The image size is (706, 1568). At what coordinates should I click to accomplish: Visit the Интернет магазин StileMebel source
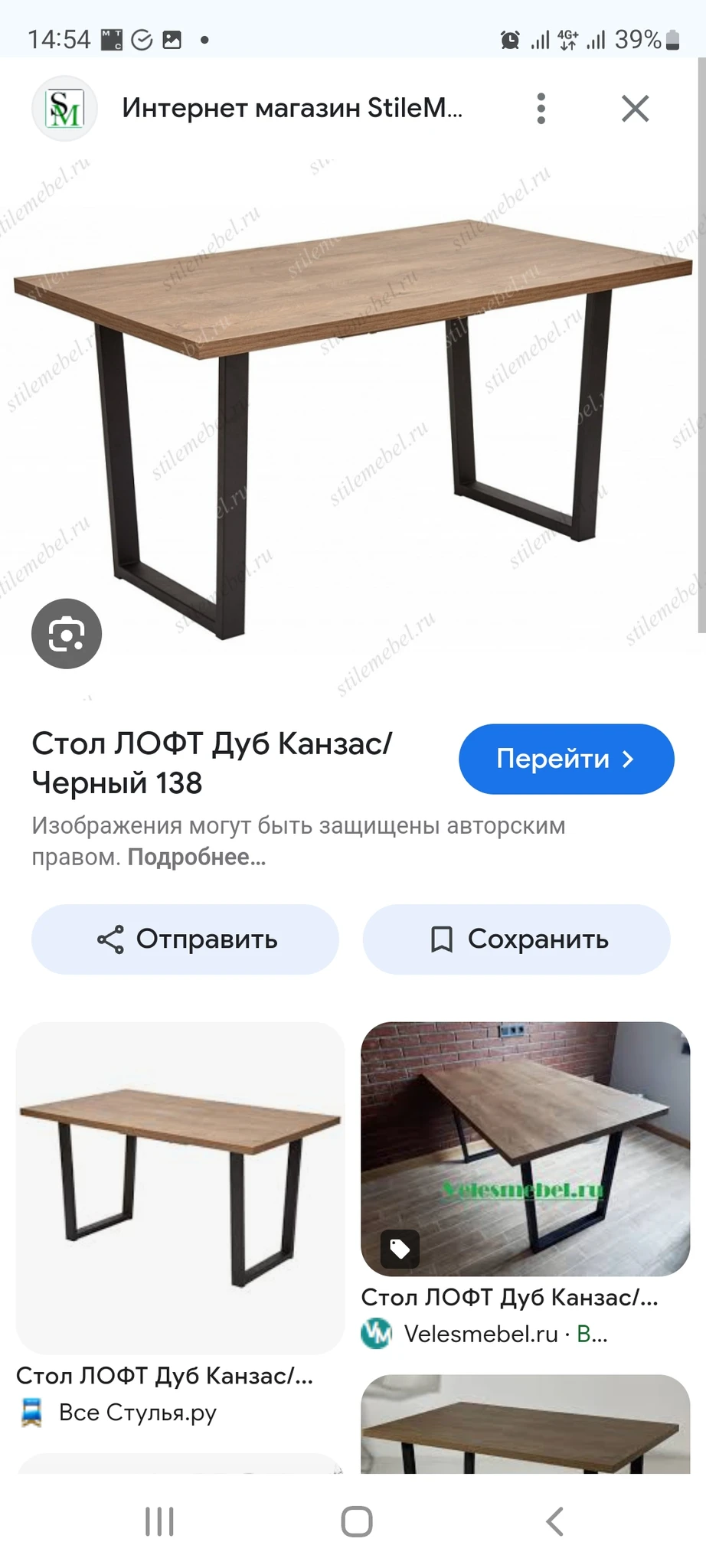coord(292,109)
